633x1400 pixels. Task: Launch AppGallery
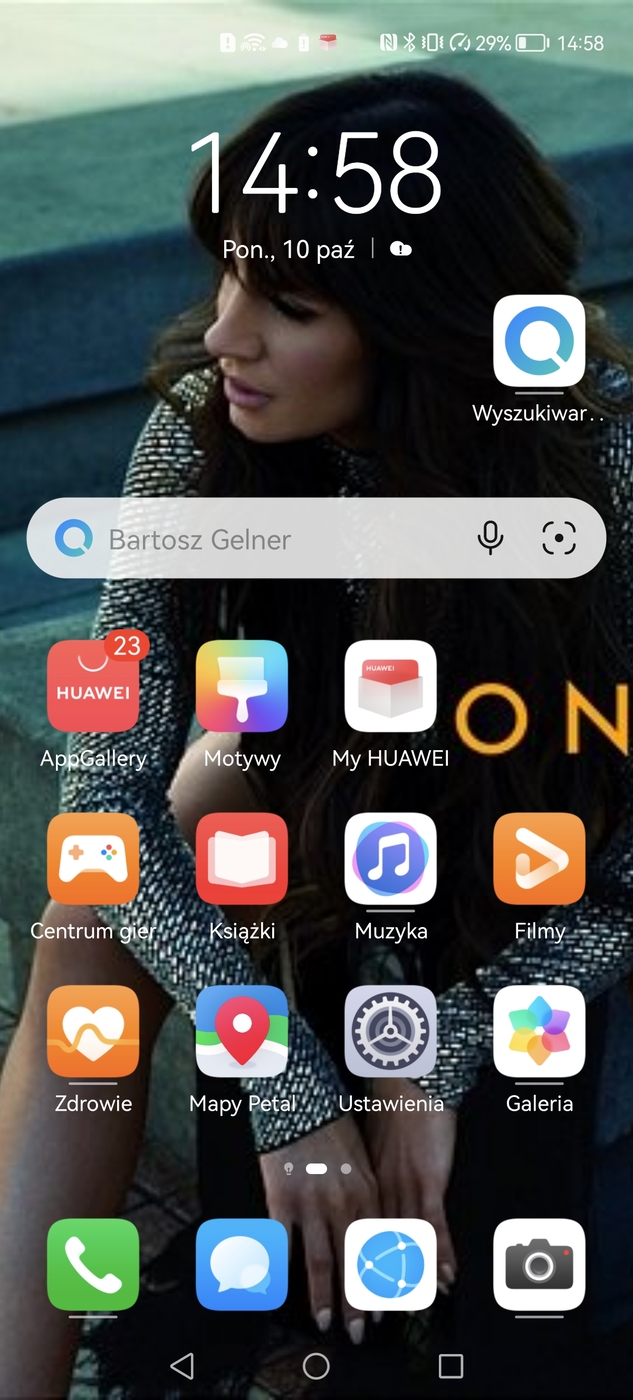click(x=93, y=687)
